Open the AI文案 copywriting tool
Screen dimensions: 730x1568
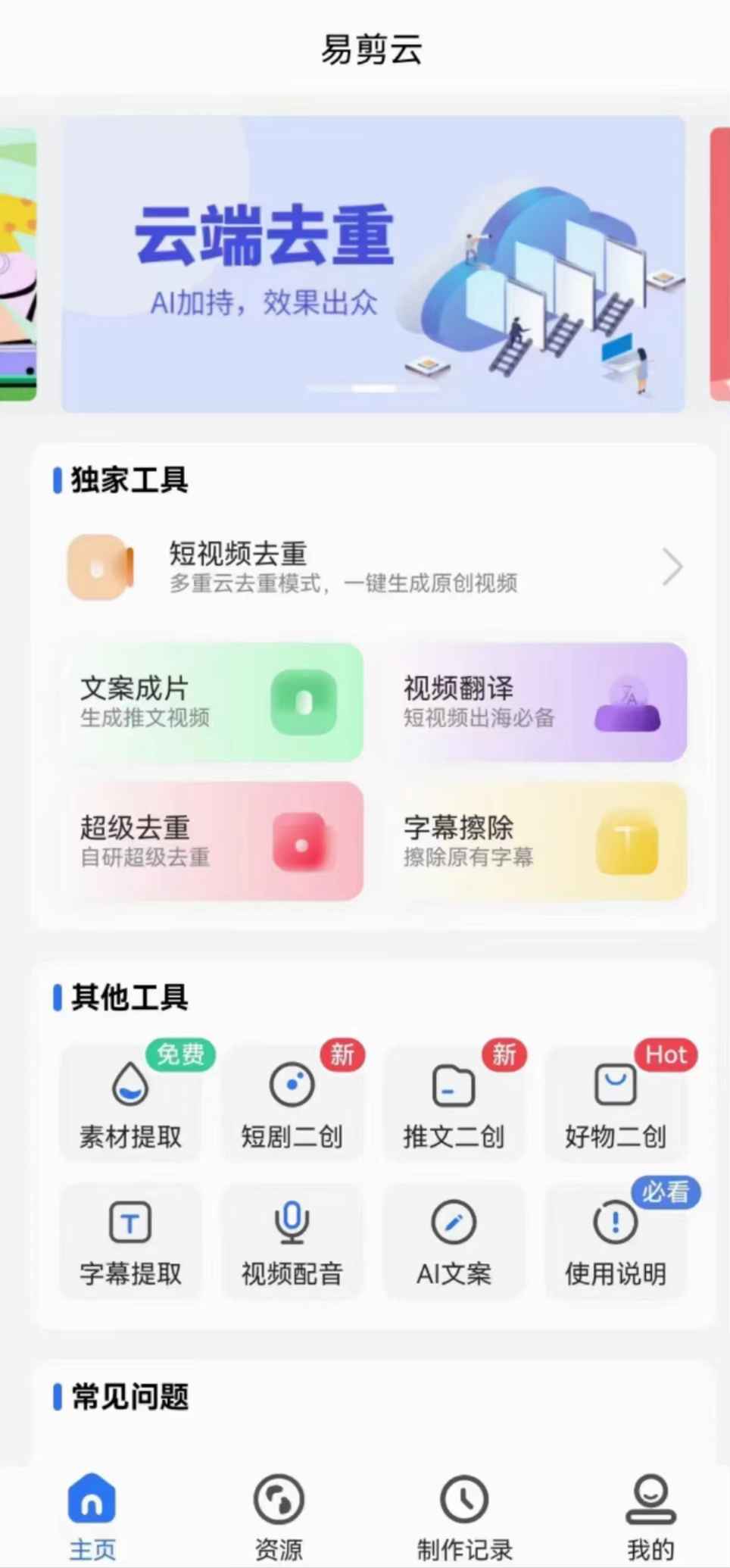pos(454,1242)
